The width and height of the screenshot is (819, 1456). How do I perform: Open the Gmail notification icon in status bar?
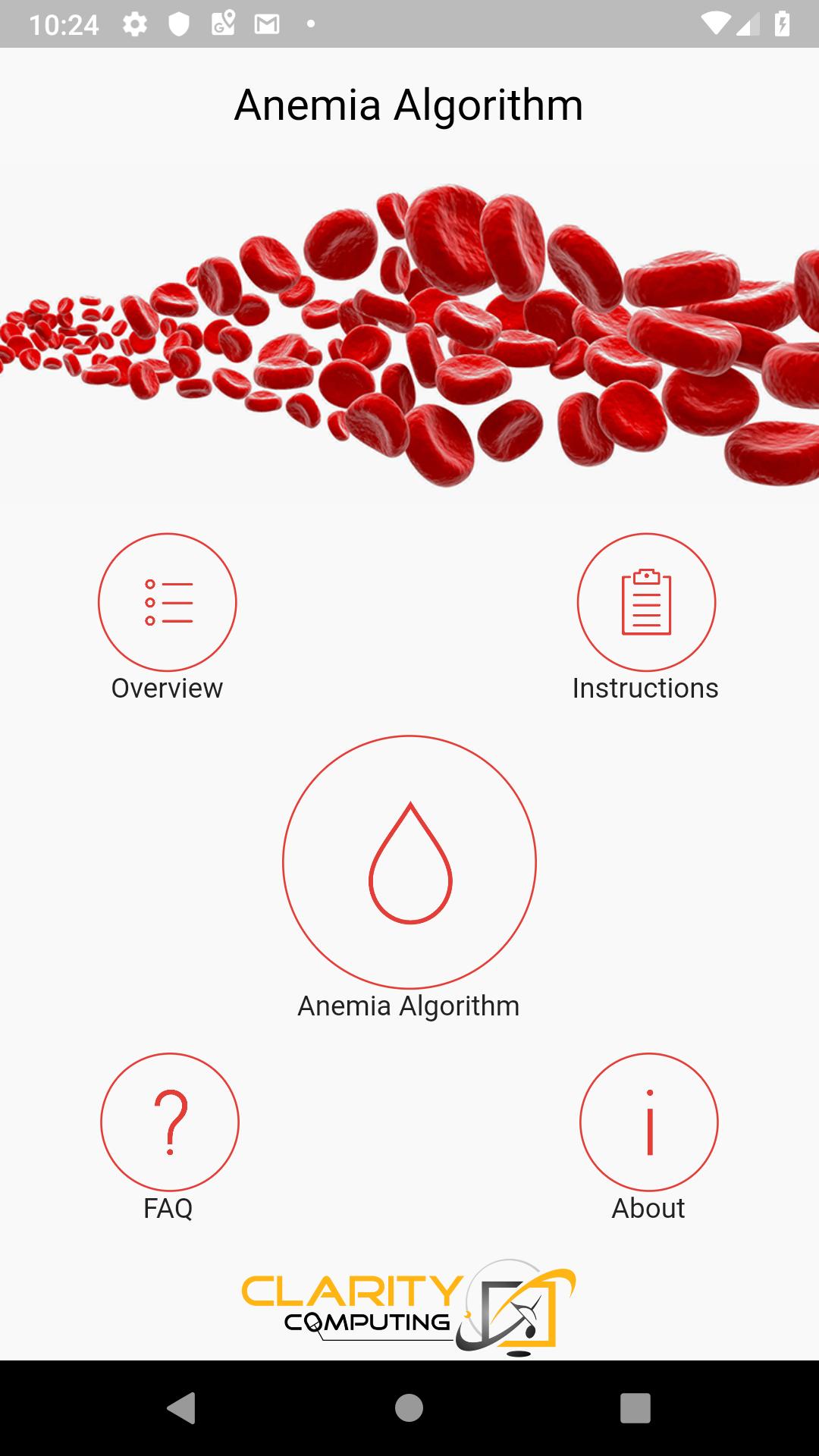[x=265, y=23]
